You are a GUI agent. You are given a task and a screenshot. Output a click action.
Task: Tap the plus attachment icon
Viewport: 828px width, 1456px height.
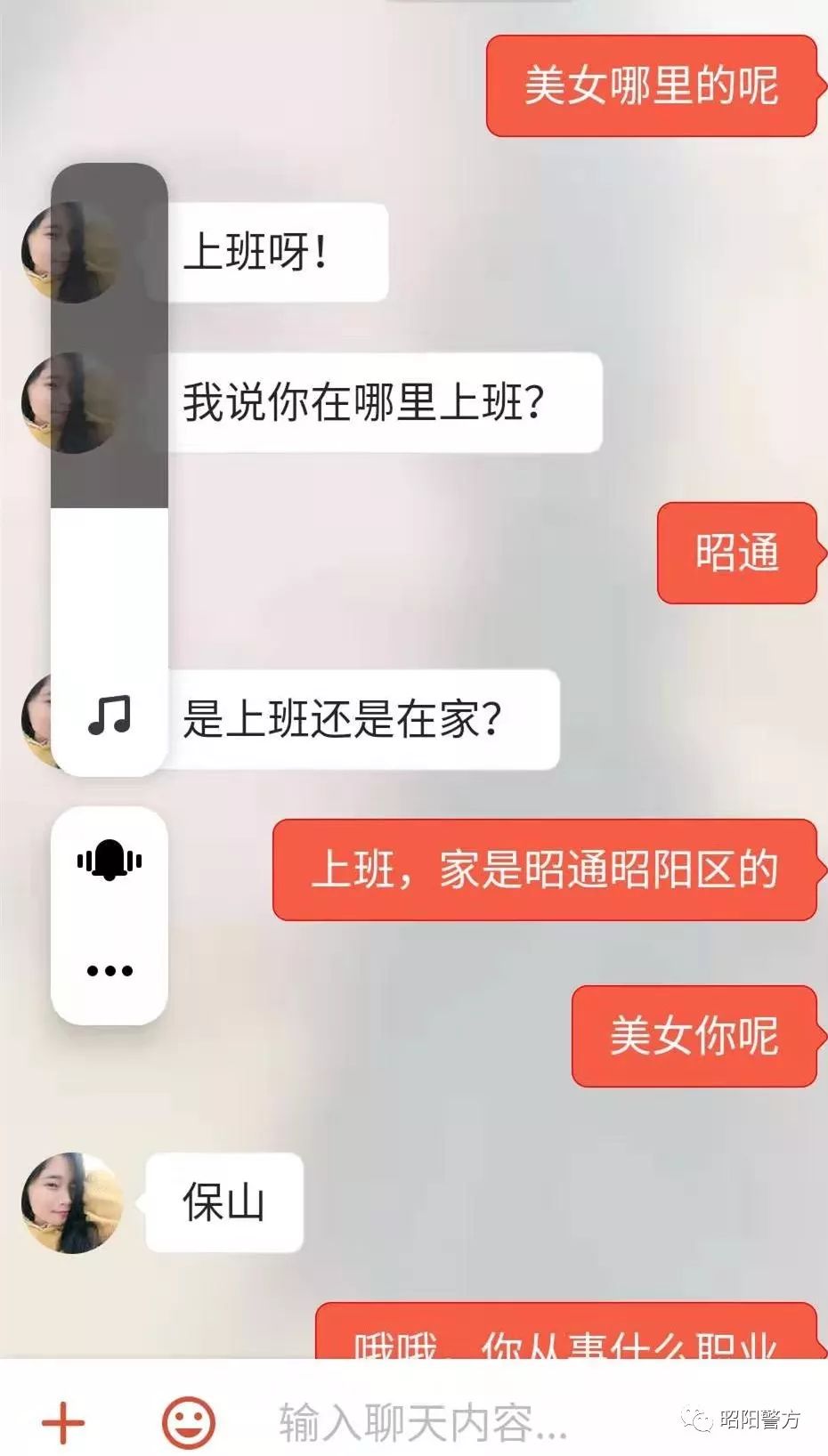(63, 1421)
